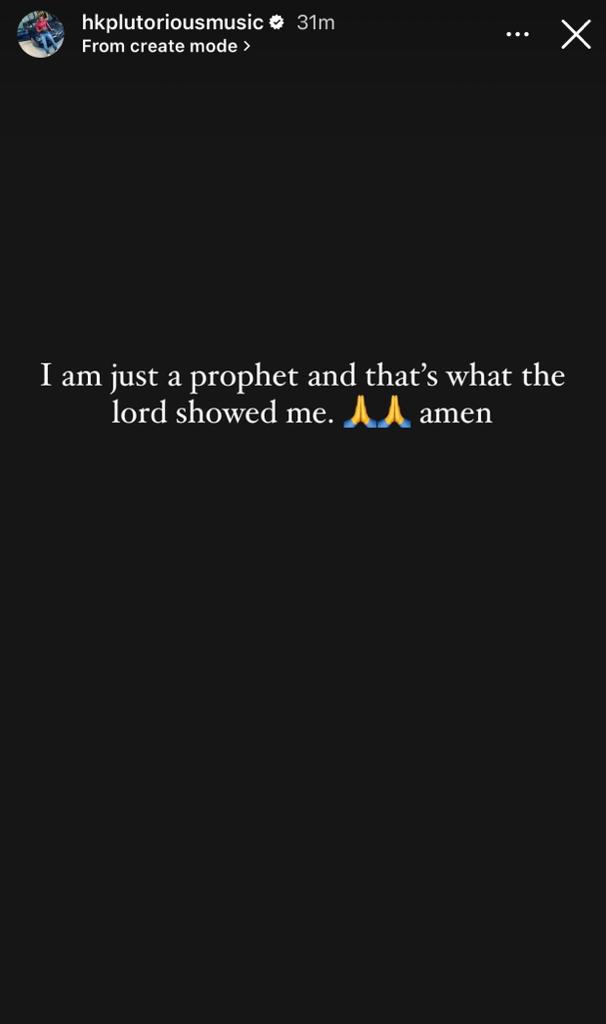Open the three-dot options menu
Screen dimensions: 606x1024
517,35
